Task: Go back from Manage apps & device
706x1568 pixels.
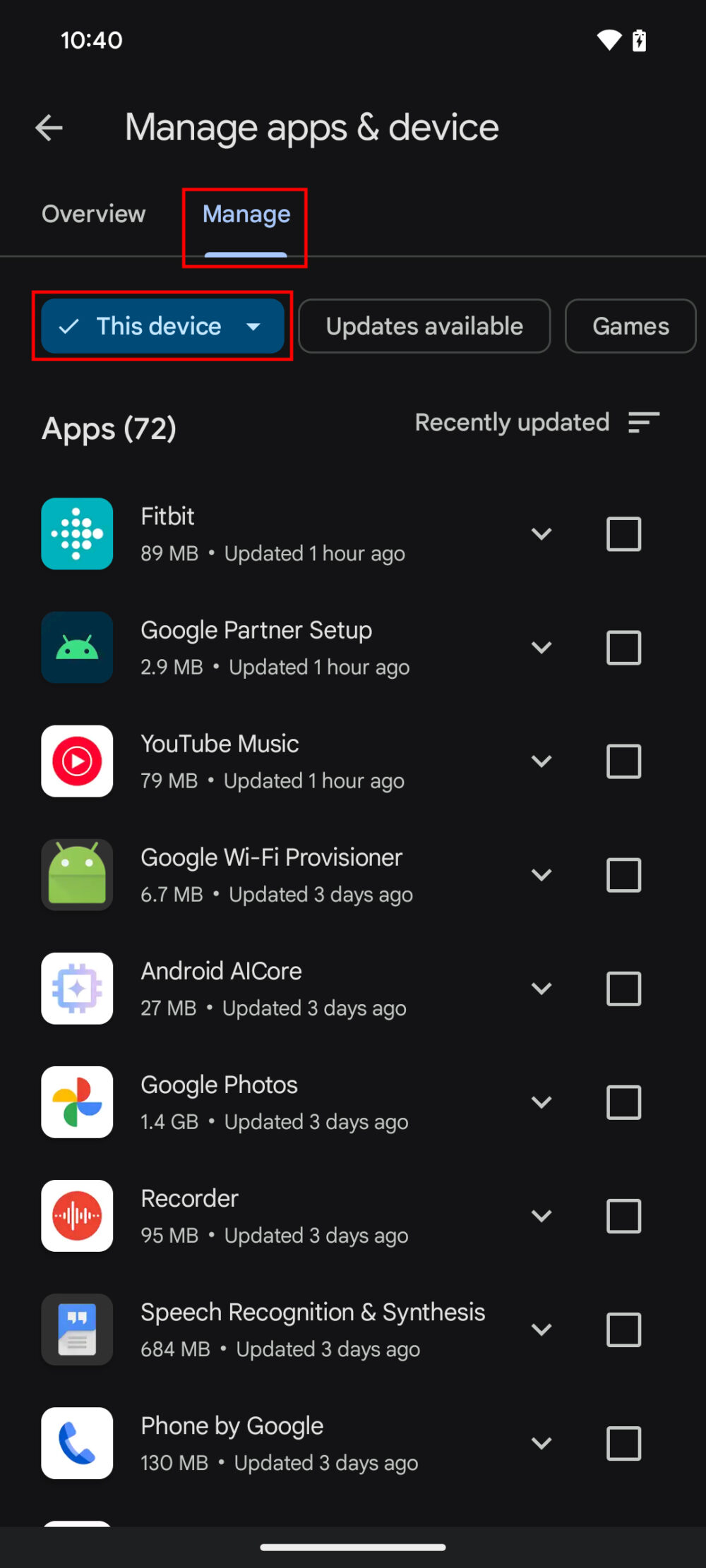Action: coord(49,128)
